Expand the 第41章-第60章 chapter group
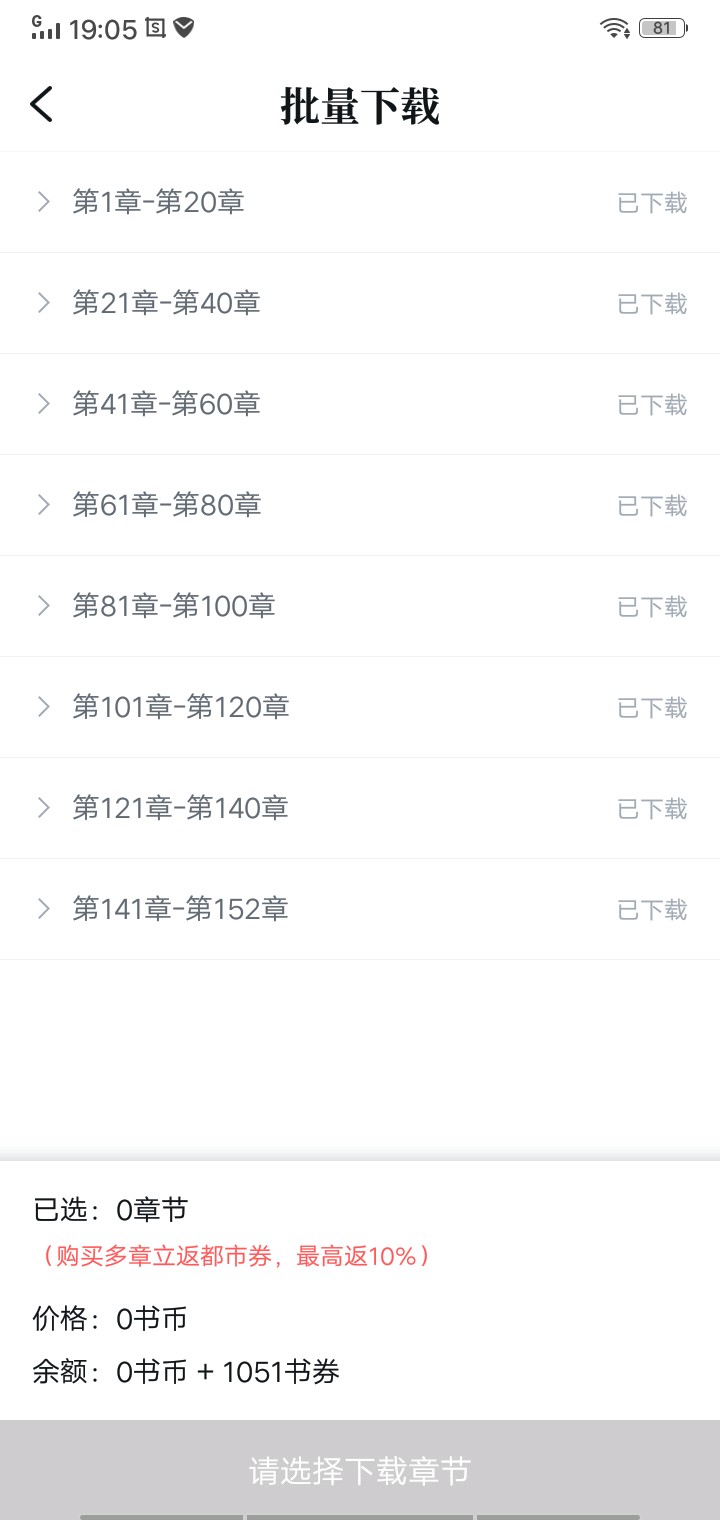The height and width of the screenshot is (1520, 720). [360, 404]
